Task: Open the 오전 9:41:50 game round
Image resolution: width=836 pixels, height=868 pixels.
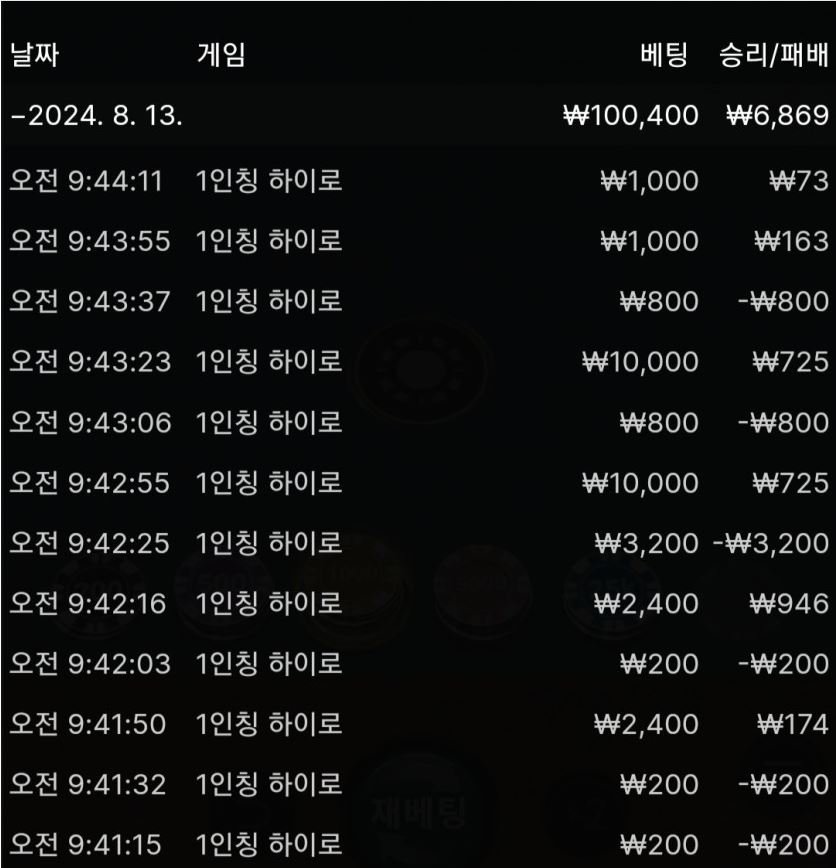Action: click(417, 724)
